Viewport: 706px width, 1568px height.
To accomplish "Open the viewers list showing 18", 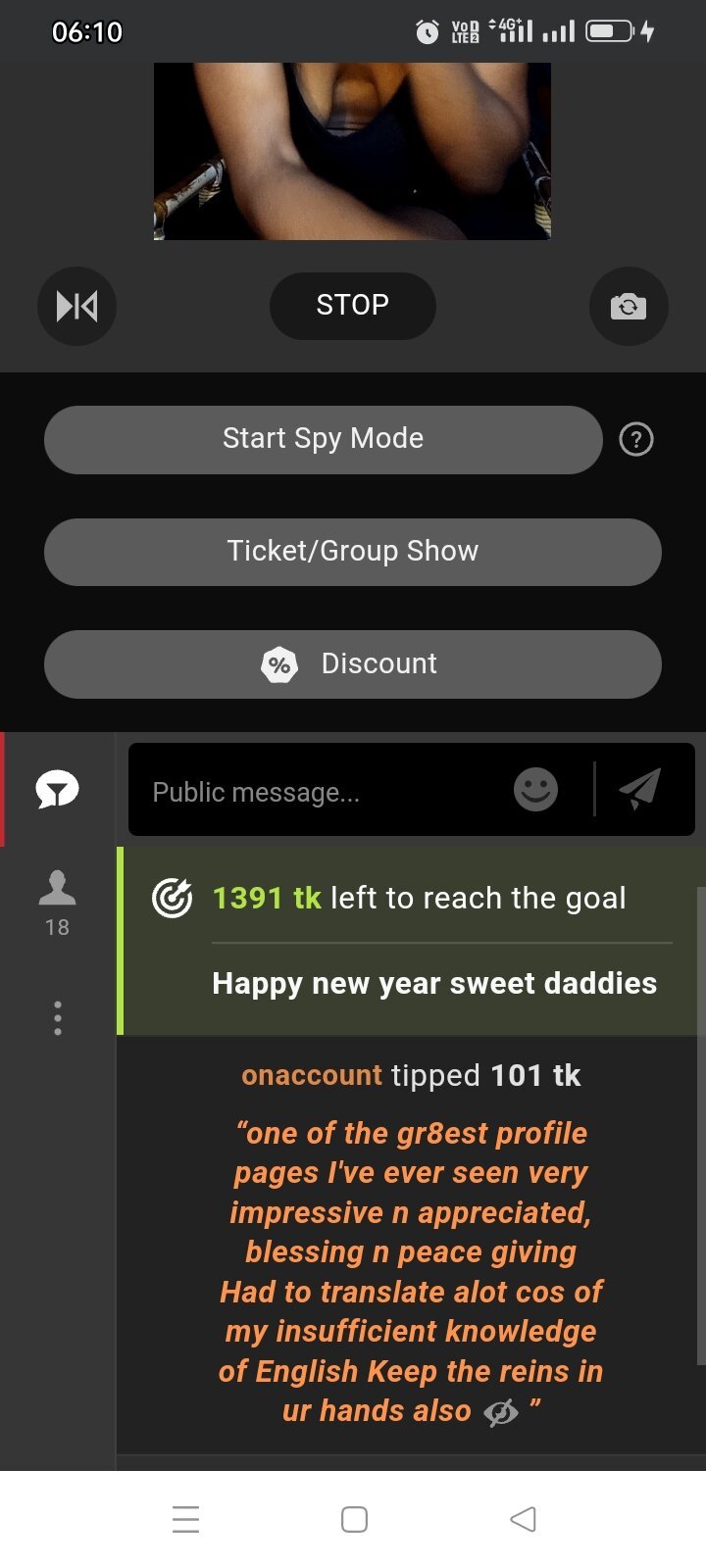I will pos(57,902).
